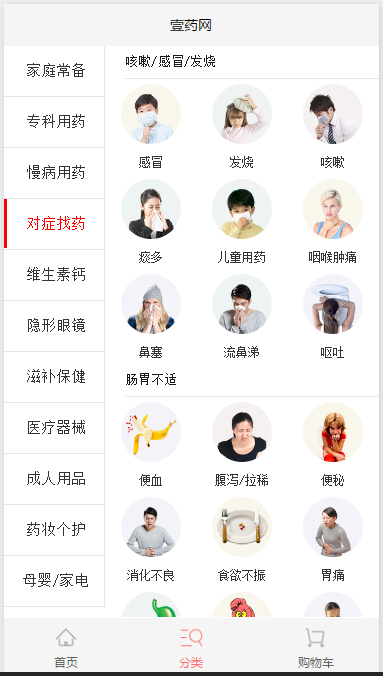Screen dimensions: 383x676
Task: Tap the 儿童用药 tile
Action: (x=242, y=222)
